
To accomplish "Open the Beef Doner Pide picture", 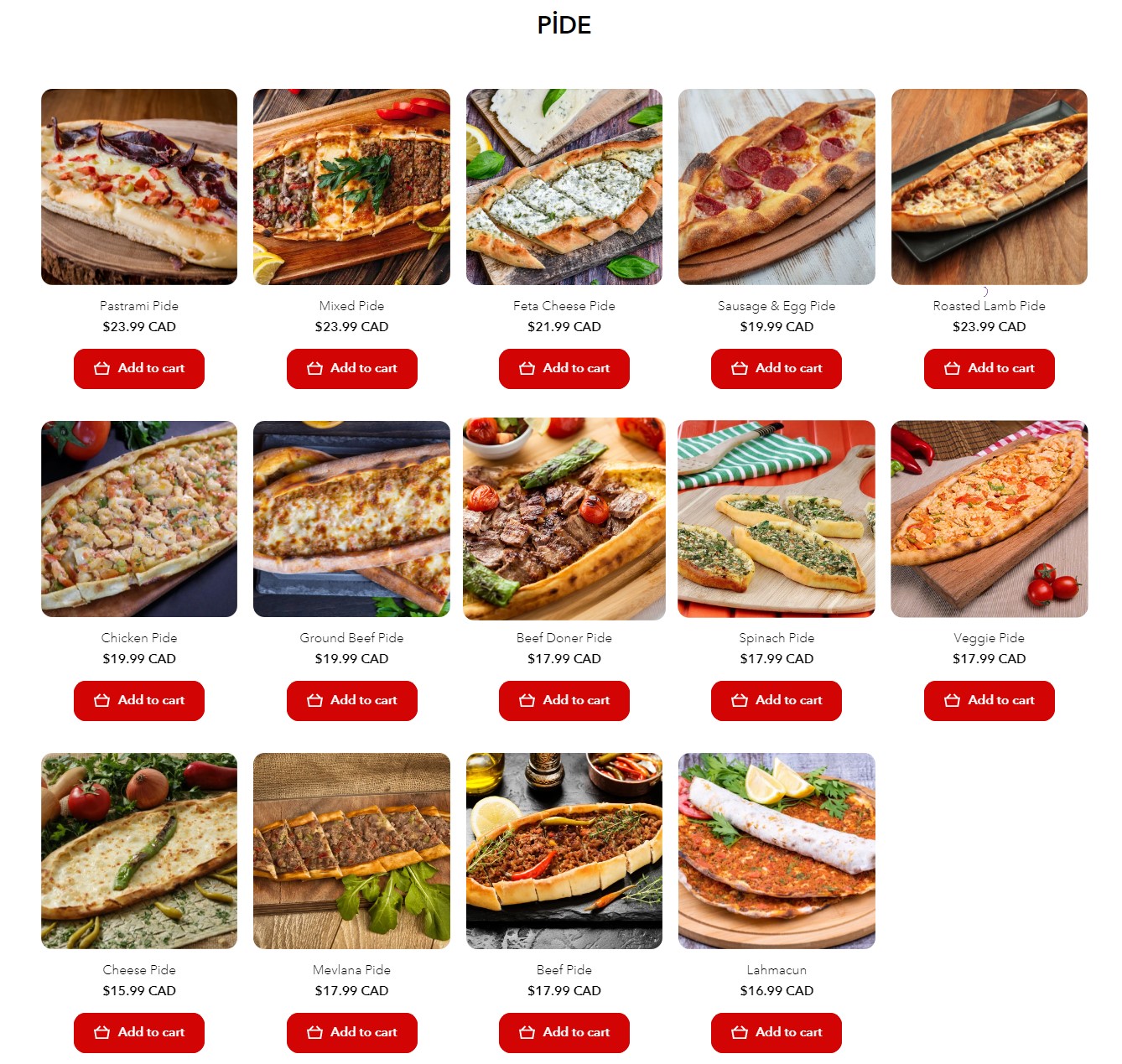I will pyautogui.click(x=564, y=519).
